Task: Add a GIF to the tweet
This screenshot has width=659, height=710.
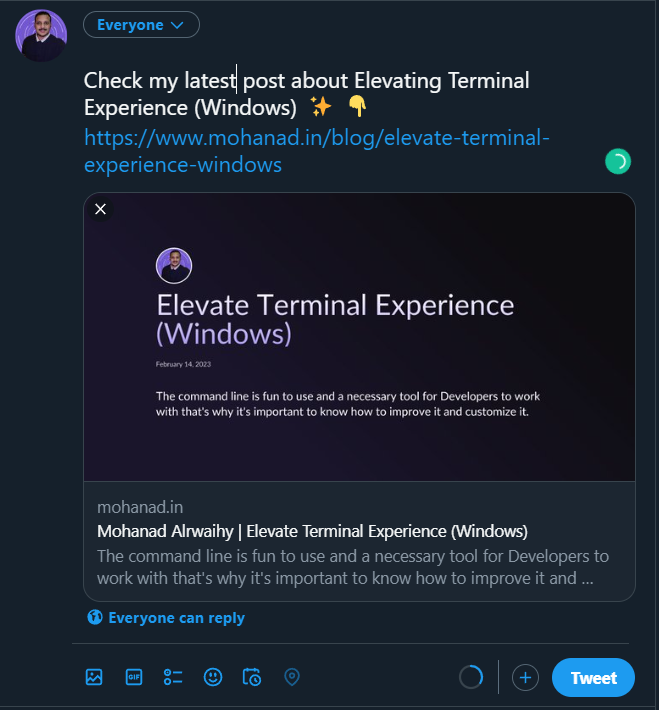Action: pos(133,677)
